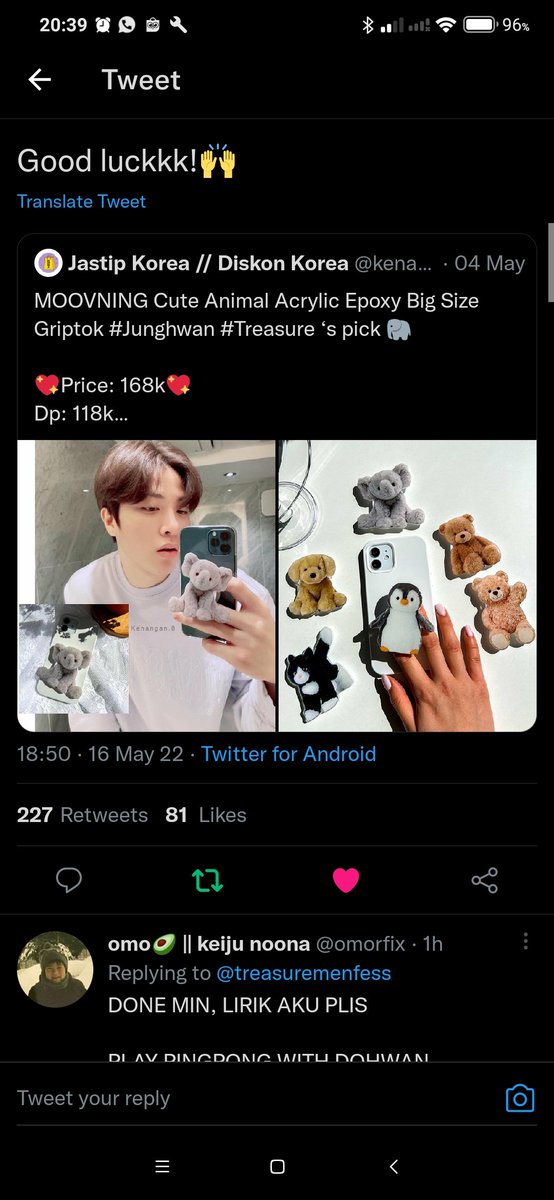Unlike the tweet with the pink heart
554x1200 pixels.
346,880
